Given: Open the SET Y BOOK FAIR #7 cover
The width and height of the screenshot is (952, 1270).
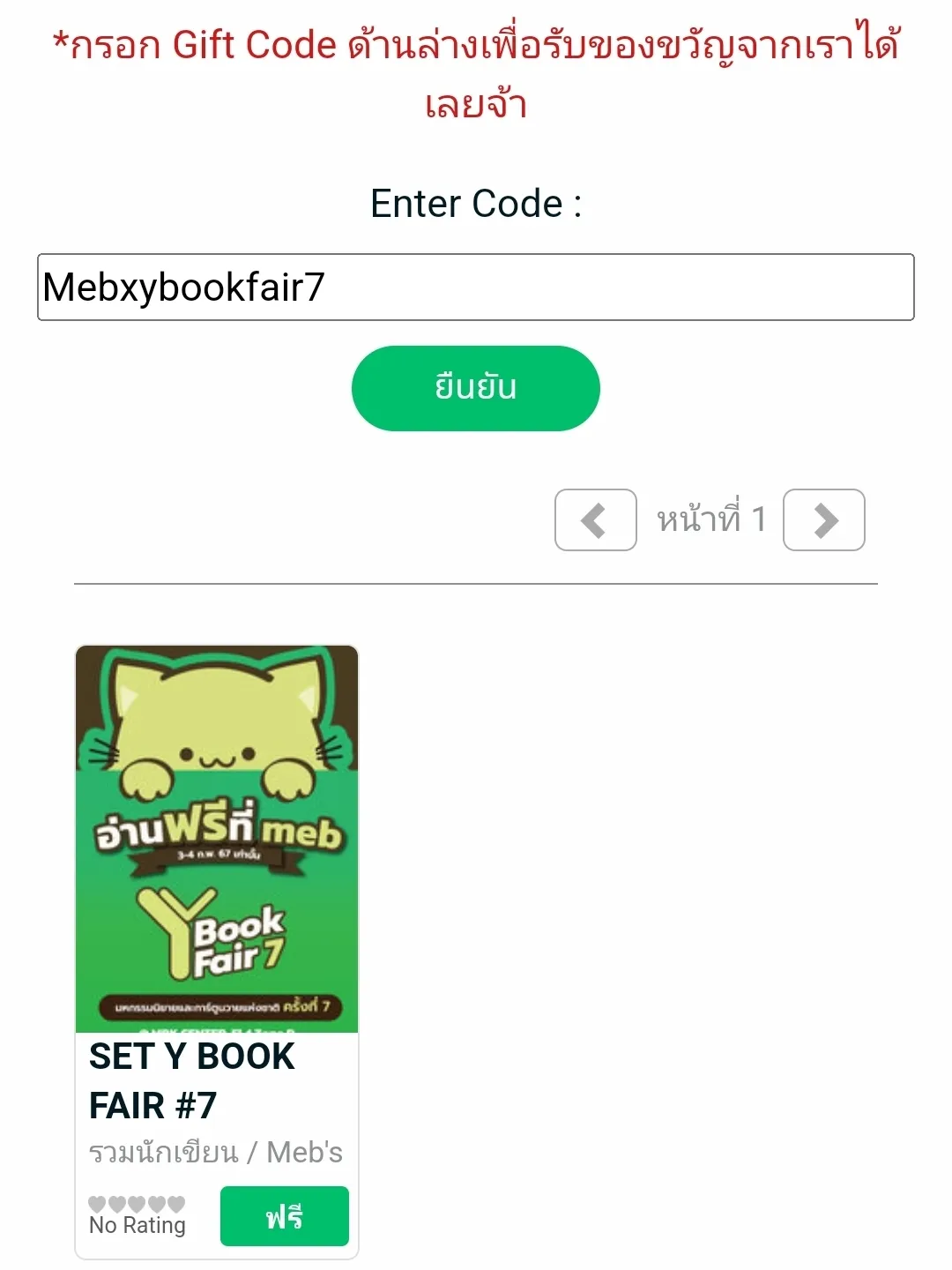Looking at the screenshot, I should [217, 838].
